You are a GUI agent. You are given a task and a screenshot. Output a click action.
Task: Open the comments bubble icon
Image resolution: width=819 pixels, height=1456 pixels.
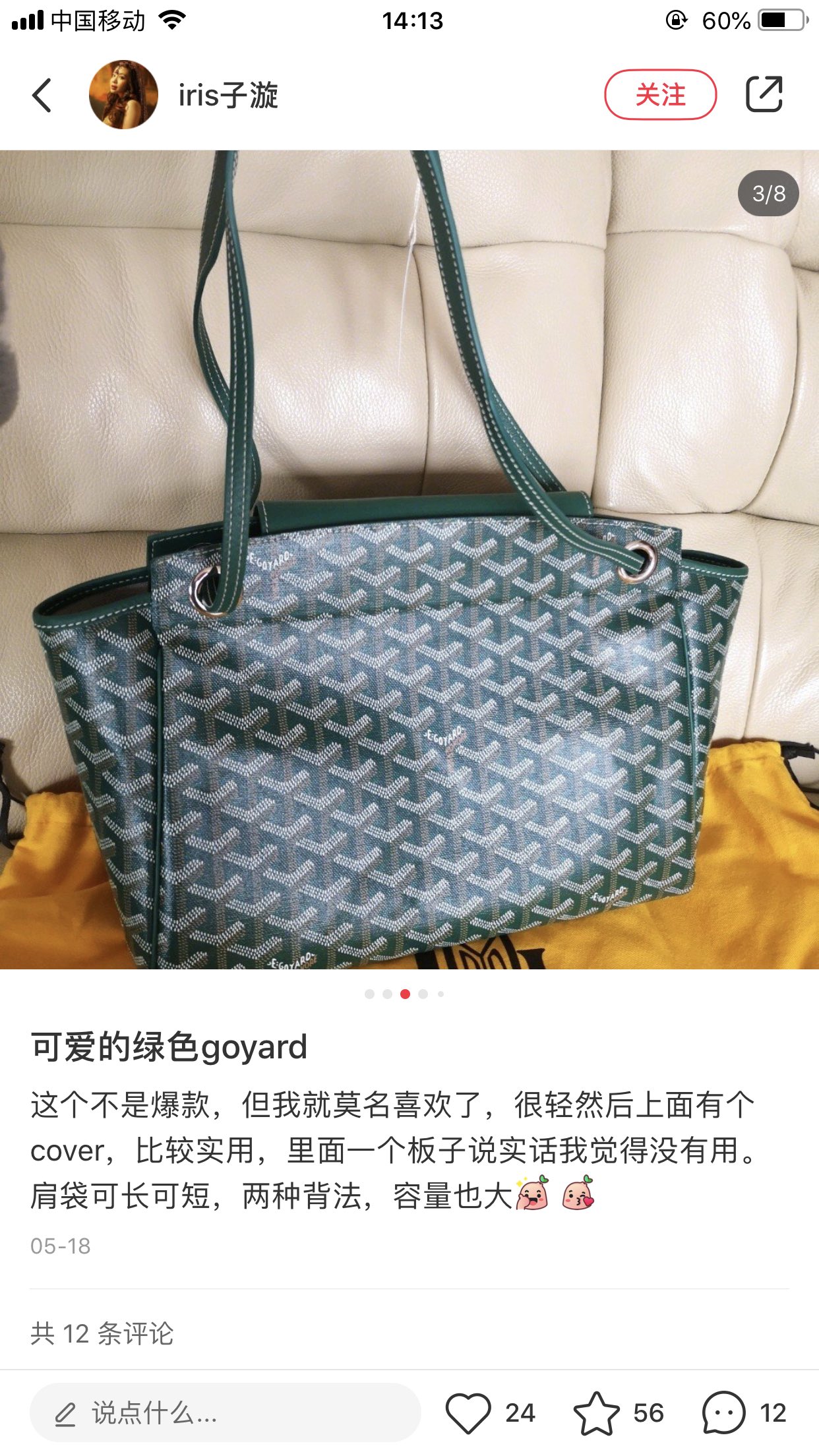tap(723, 1413)
